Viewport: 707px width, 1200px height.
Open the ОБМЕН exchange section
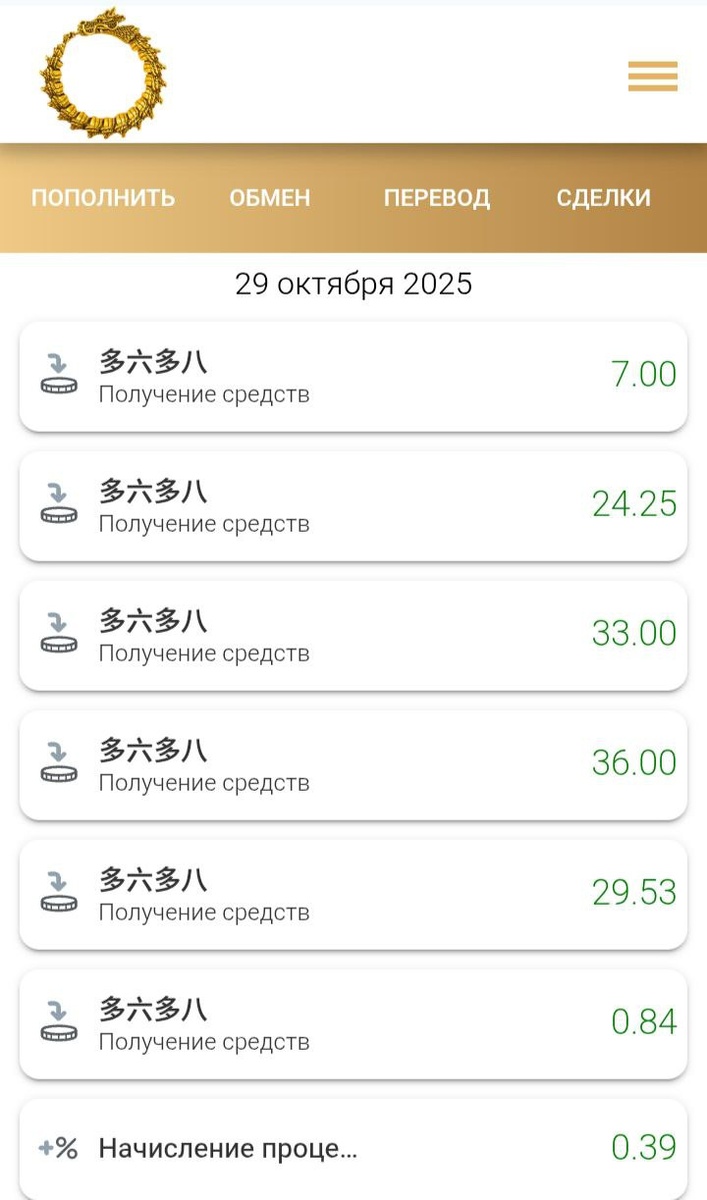coord(270,198)
